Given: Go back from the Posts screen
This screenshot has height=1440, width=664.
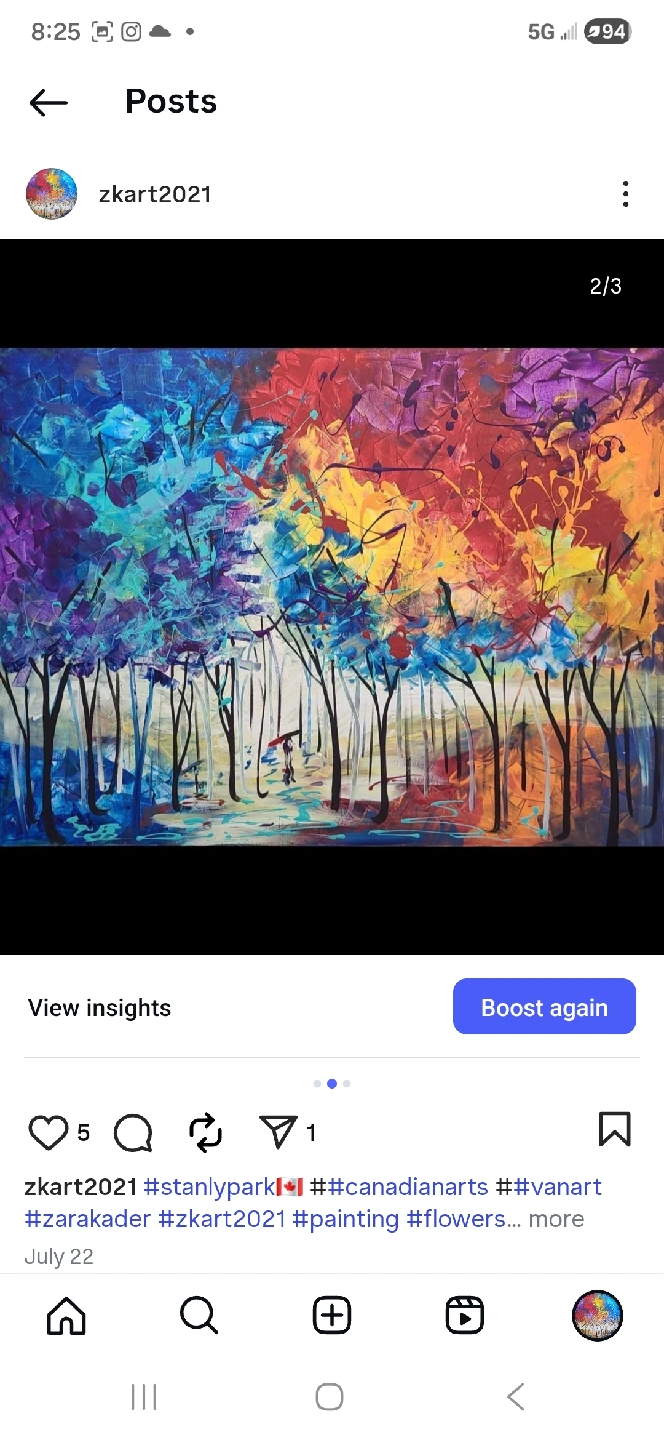Looking at the screenshot, I should pyautogui.click(x=48, y=102).
